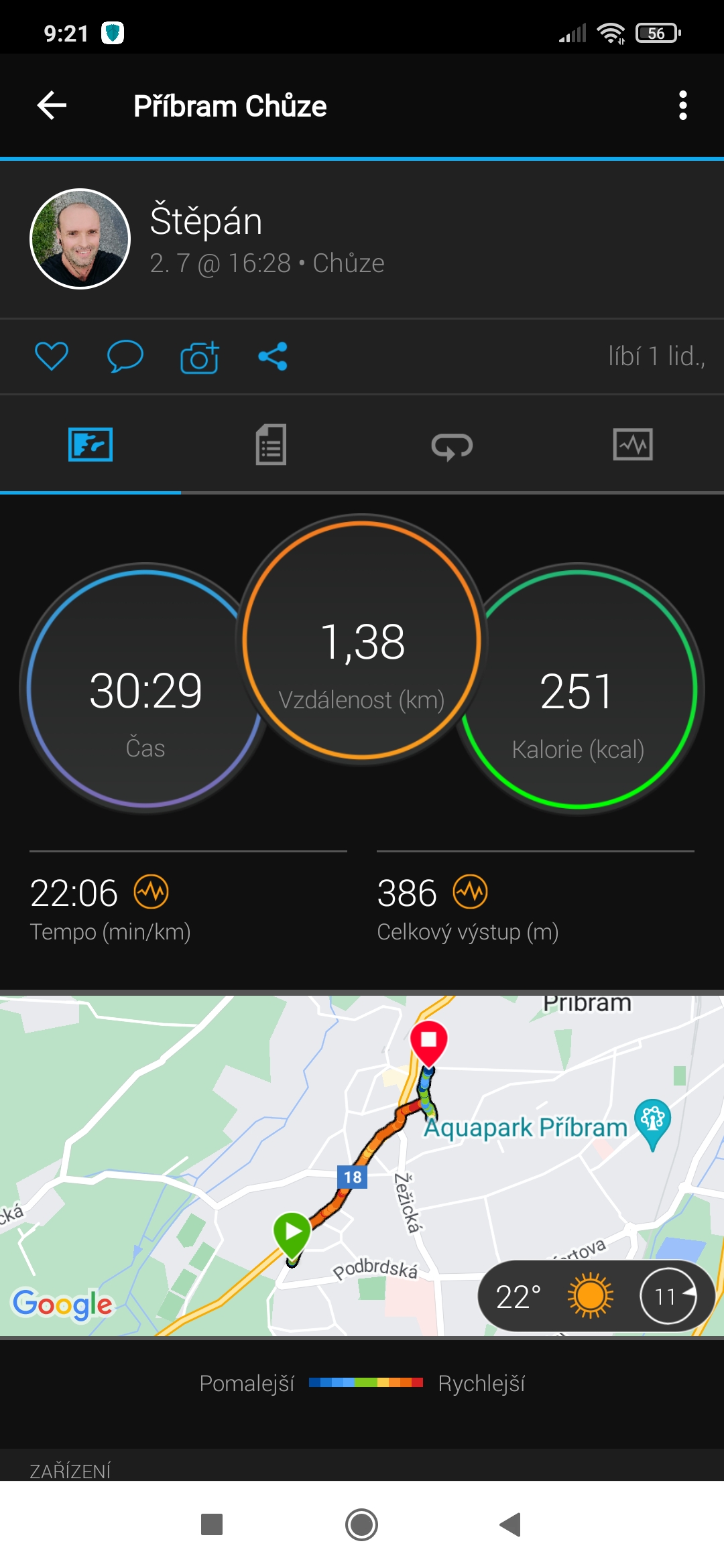This screenshot has height=1568, width=724.
Task: View who liked: líbí 1 lid.
Action: point(656,356)
